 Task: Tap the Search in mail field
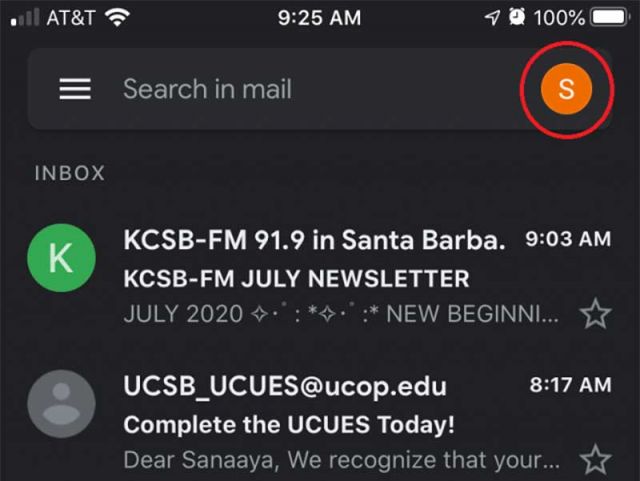pyautogui.click(x=300, y=89)
